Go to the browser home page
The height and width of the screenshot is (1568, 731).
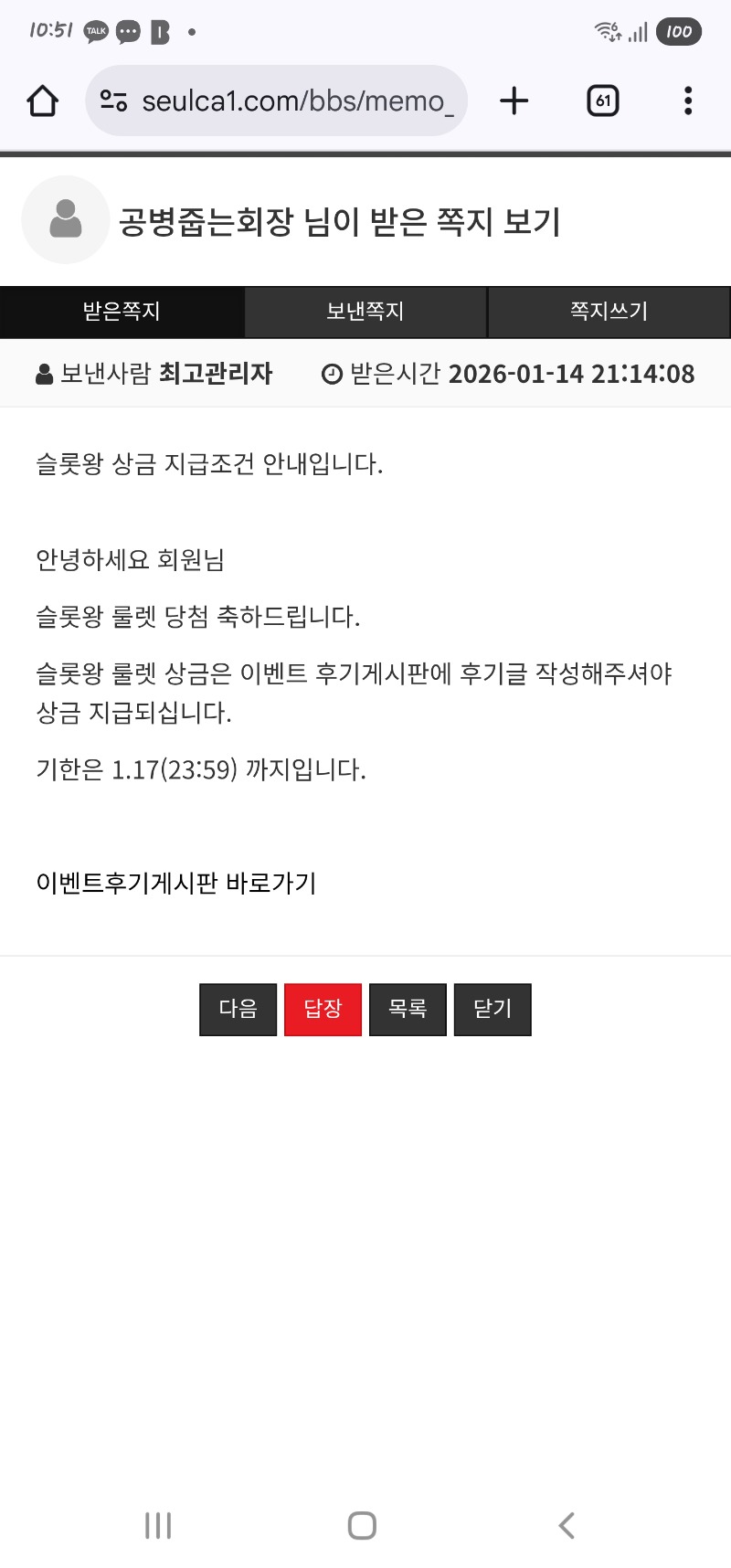pos(43,101)
